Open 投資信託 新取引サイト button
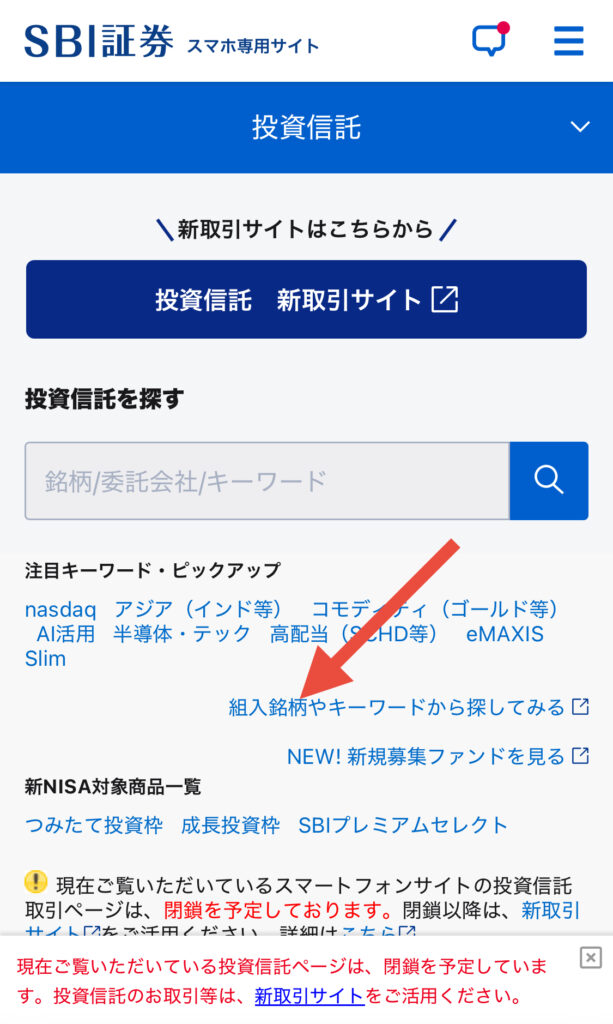 [306, 300]
